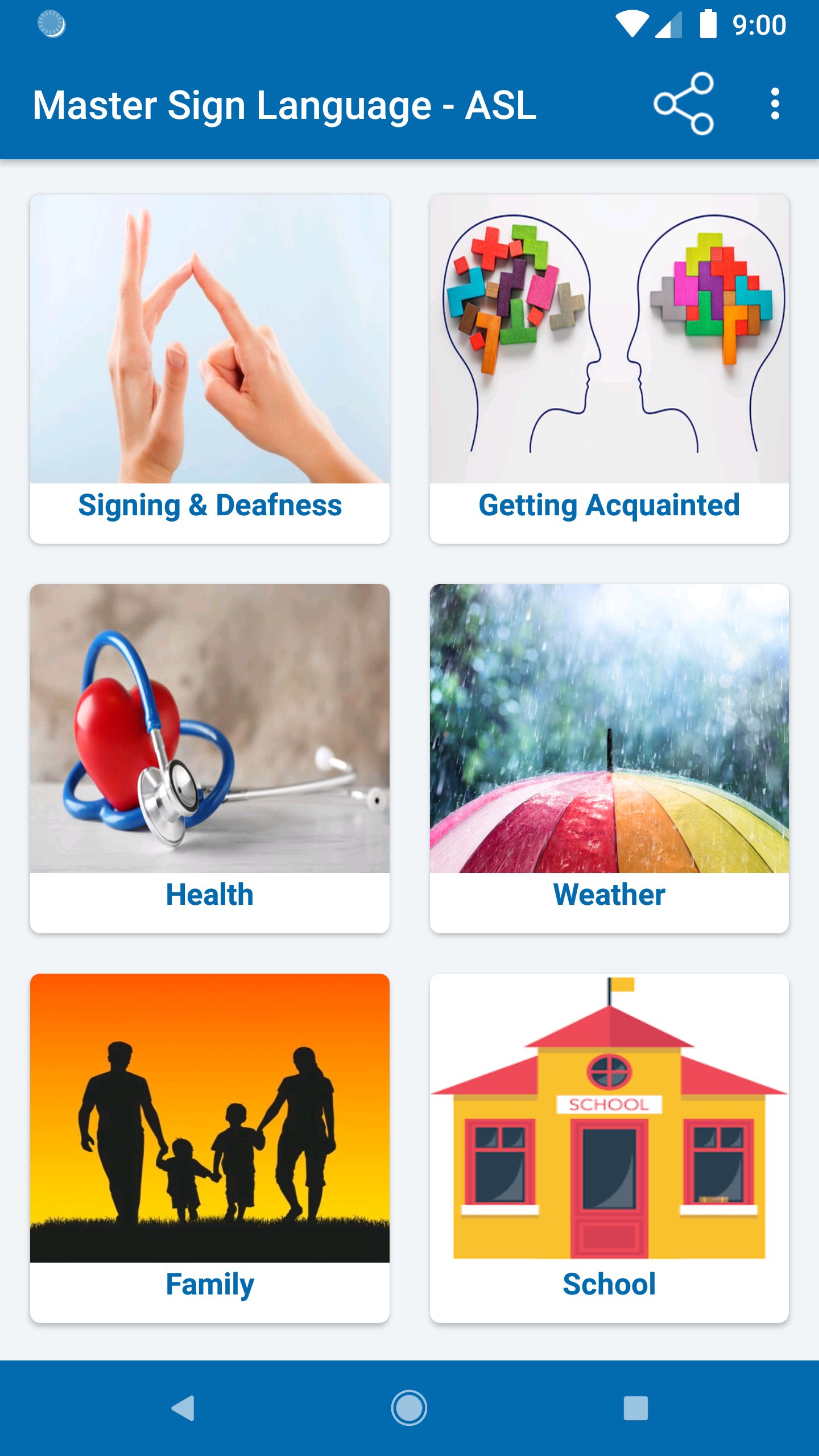Choose the Family category
Image resolution: width=819 pixels, height=1456 pixels.
click(209, 1148)
